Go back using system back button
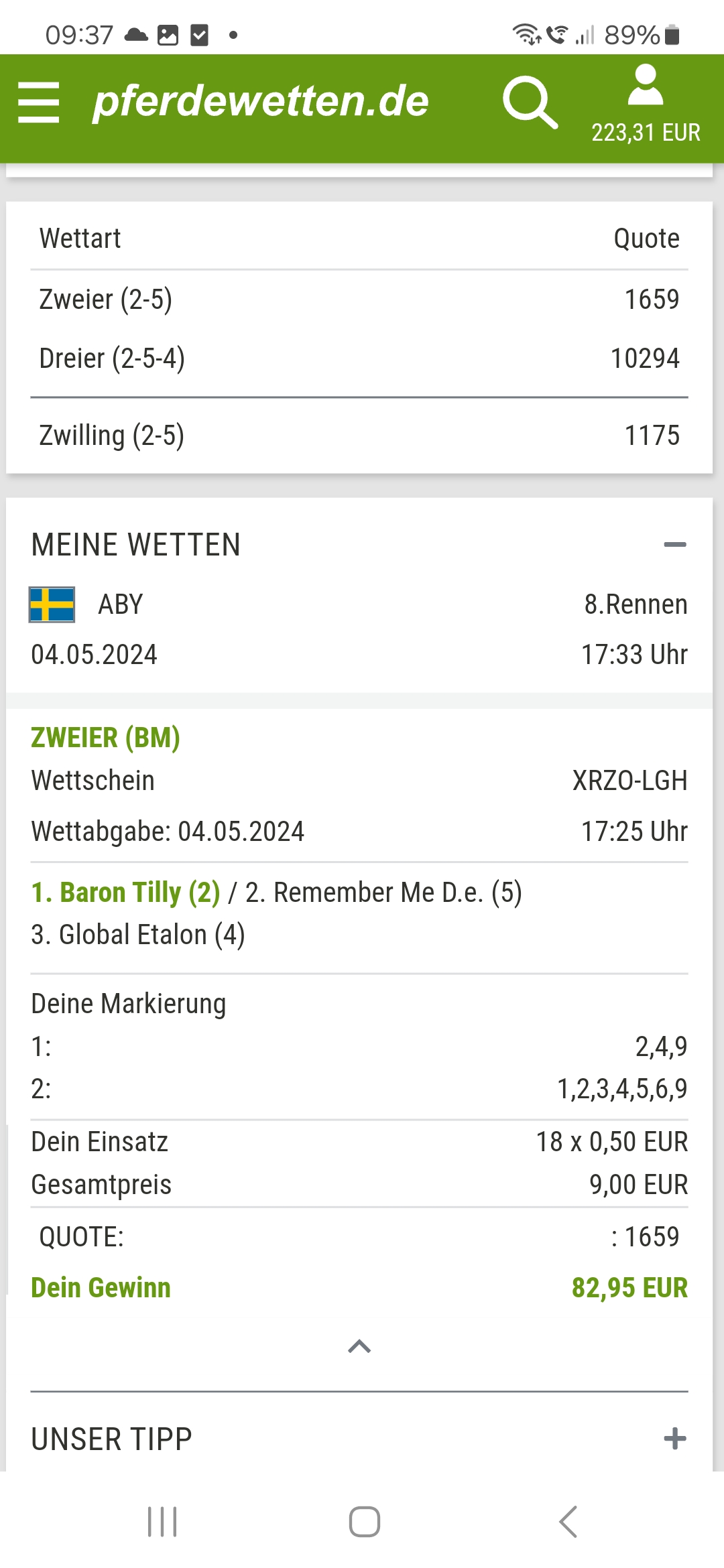The image size is (724, 1568). 568,1521
